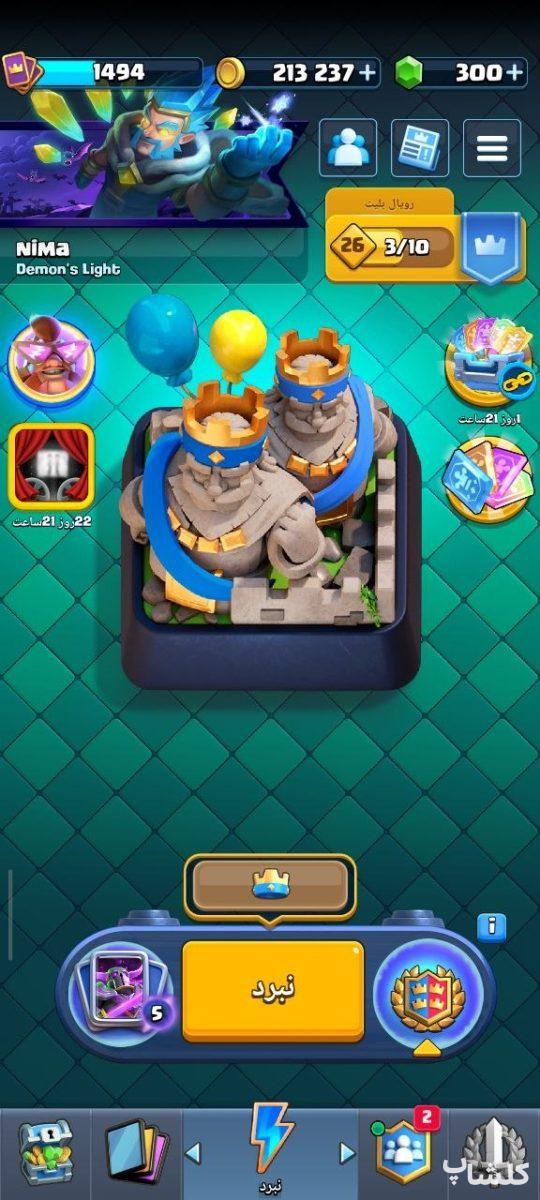Image resolution: width=540 pixels, height=1200 pixels.
Task: Open the hamburger menu
Action: (x=492, y=148)
